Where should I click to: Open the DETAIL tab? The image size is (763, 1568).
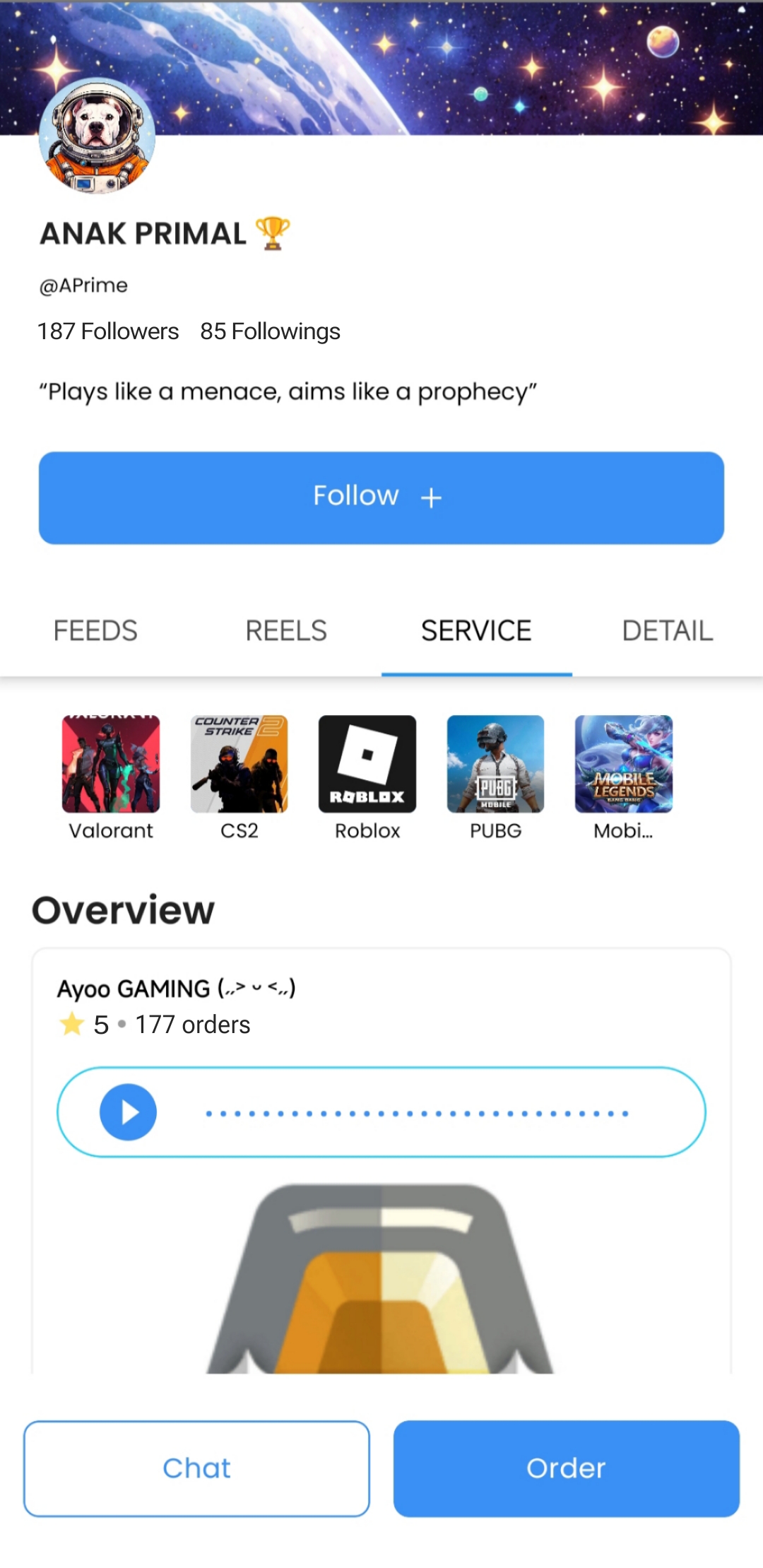point(667,630)
